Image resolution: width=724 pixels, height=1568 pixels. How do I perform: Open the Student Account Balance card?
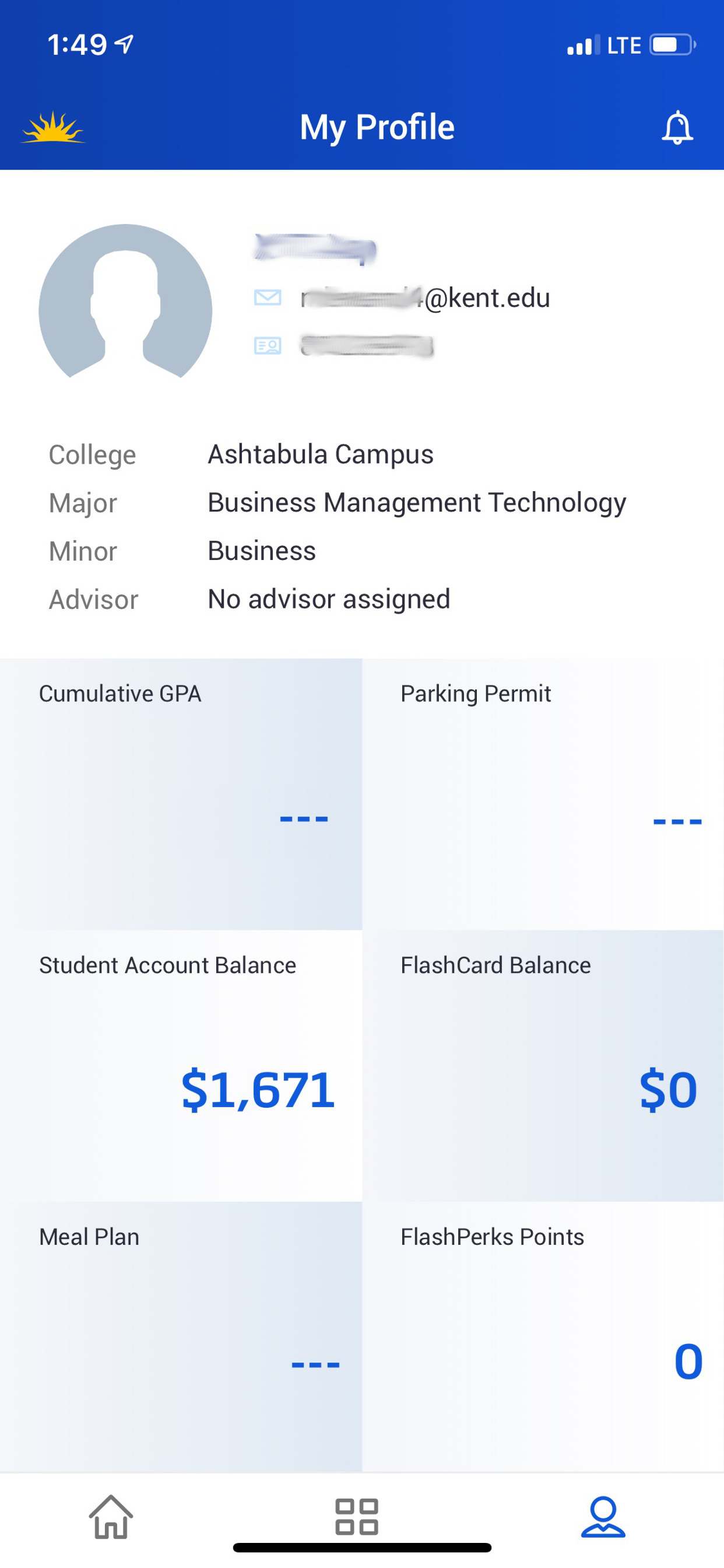[x=181, y=1065]
